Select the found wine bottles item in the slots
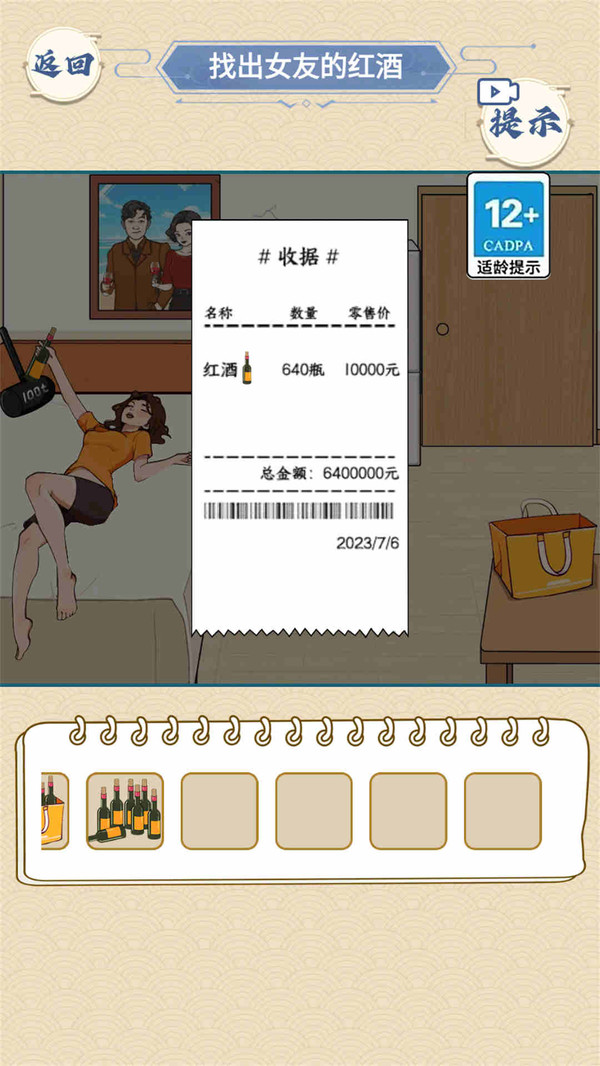The height and width of the screenshot is (1066, 600). click(x=125, y=811)
